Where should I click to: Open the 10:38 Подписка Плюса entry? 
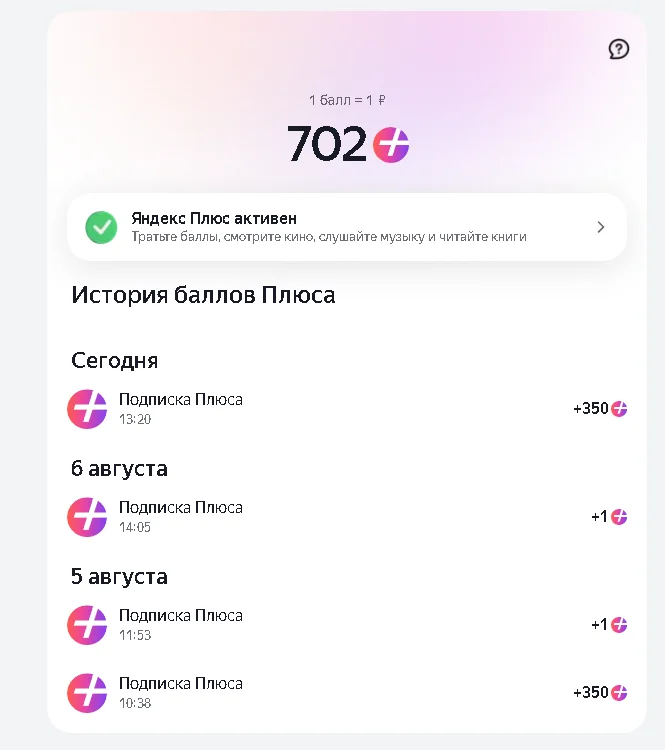347,693
